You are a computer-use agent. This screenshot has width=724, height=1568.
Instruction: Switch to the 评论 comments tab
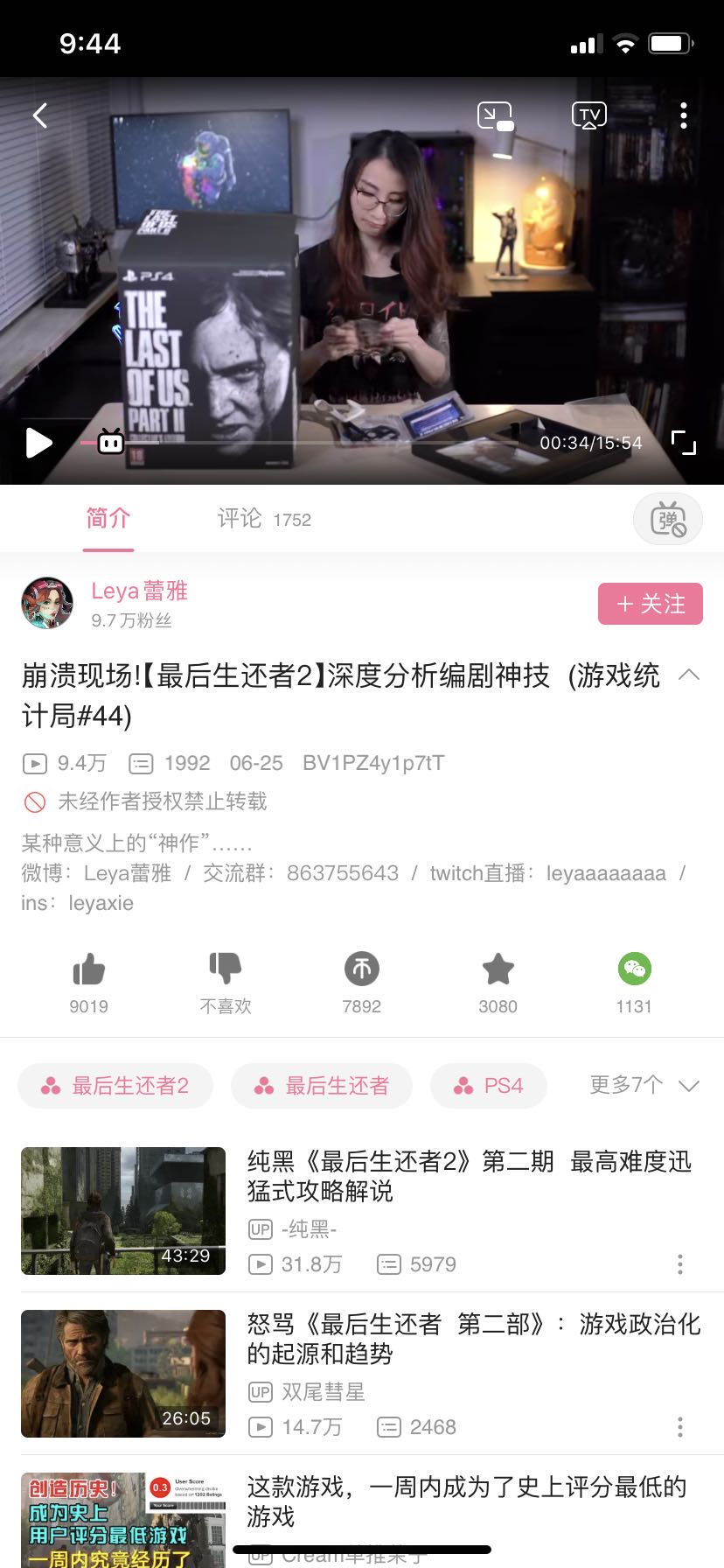point(264,519)
